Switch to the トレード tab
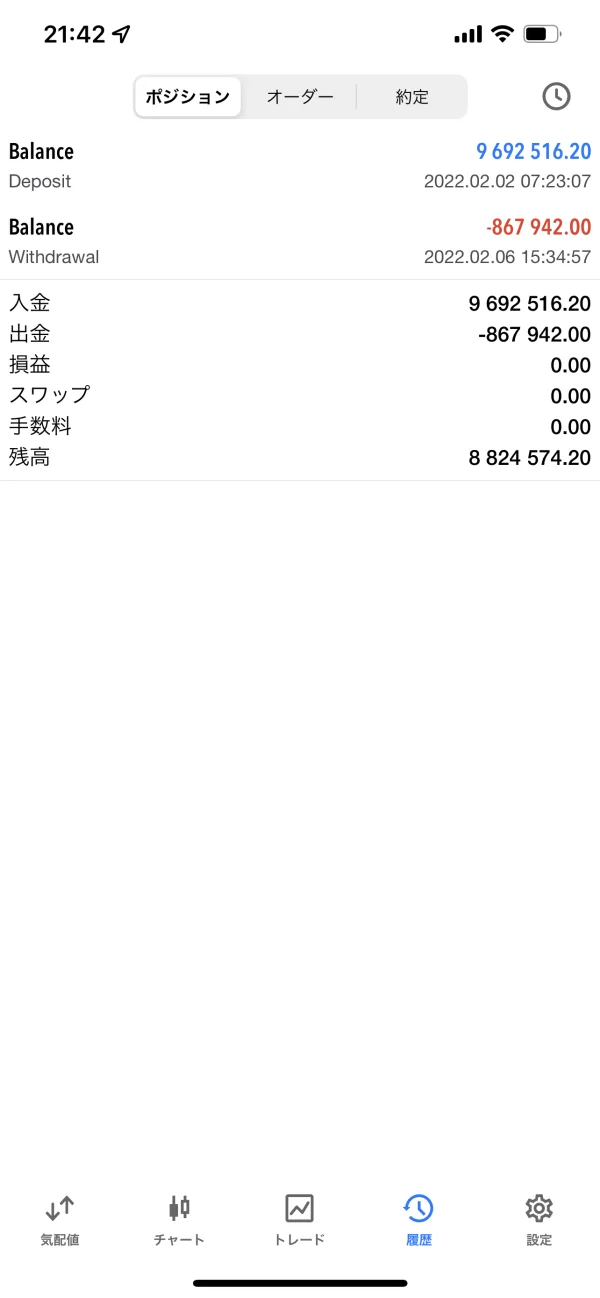Screen dimensions: 600x1298 pos(299,1220)
